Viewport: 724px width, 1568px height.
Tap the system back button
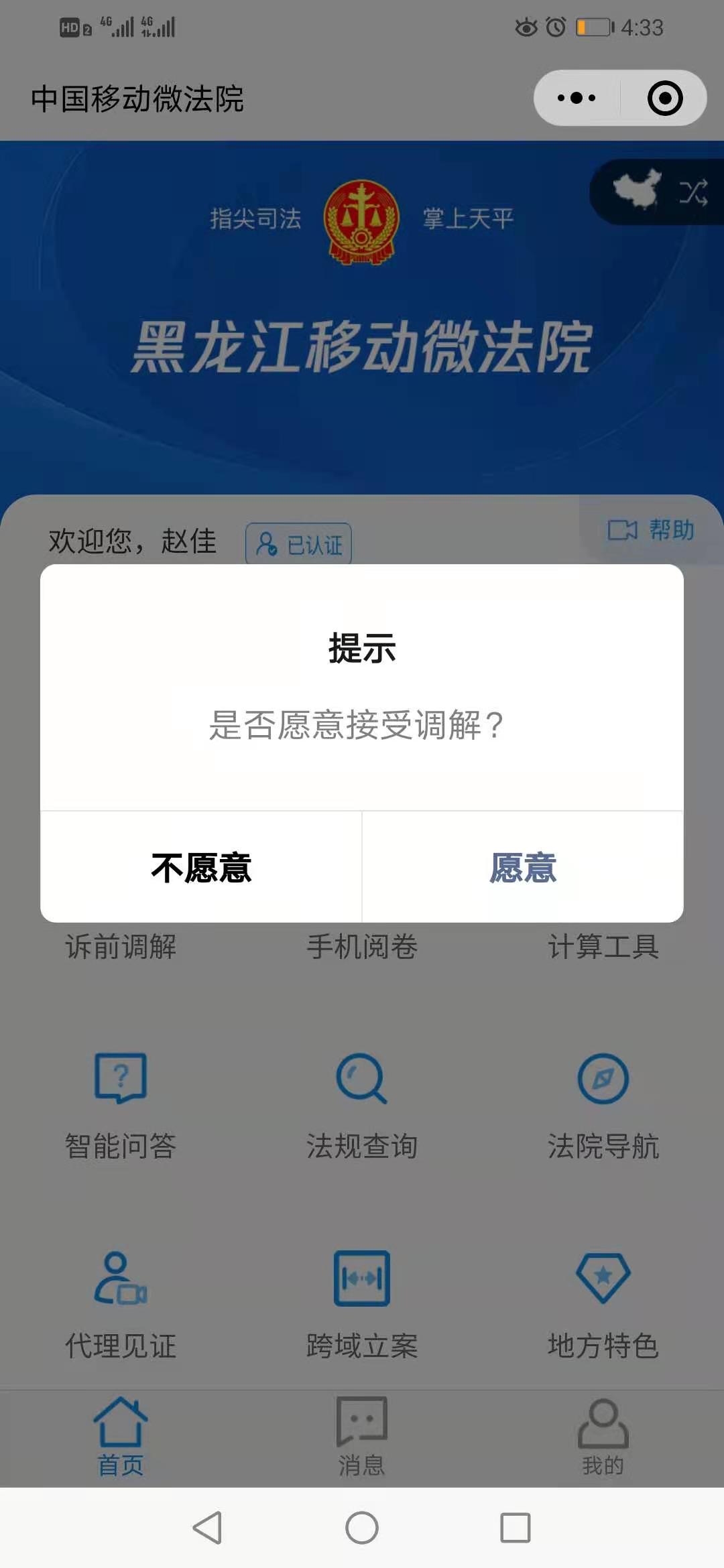(x=207, y=1528)
